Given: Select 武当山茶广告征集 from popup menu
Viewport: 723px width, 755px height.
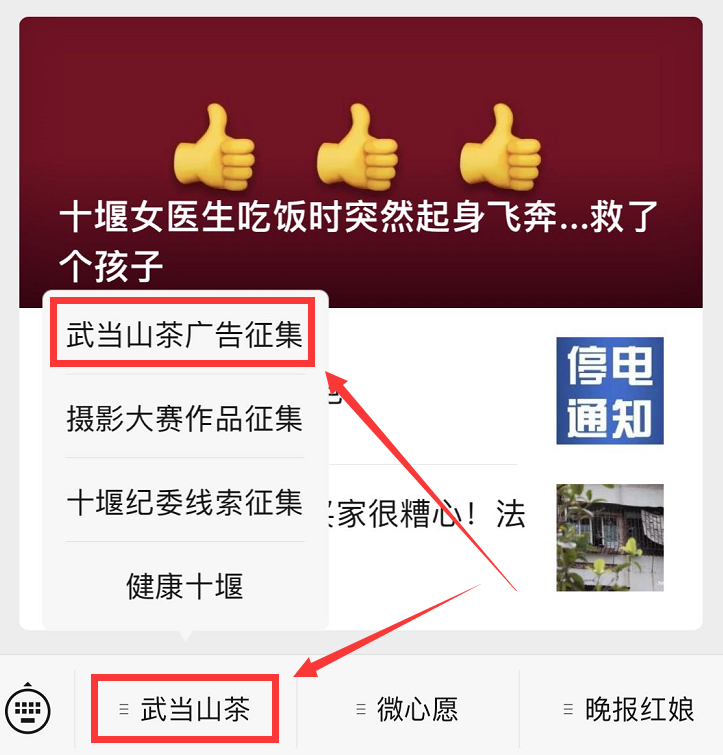Looking at the screenshot, I should pos(184,334).
